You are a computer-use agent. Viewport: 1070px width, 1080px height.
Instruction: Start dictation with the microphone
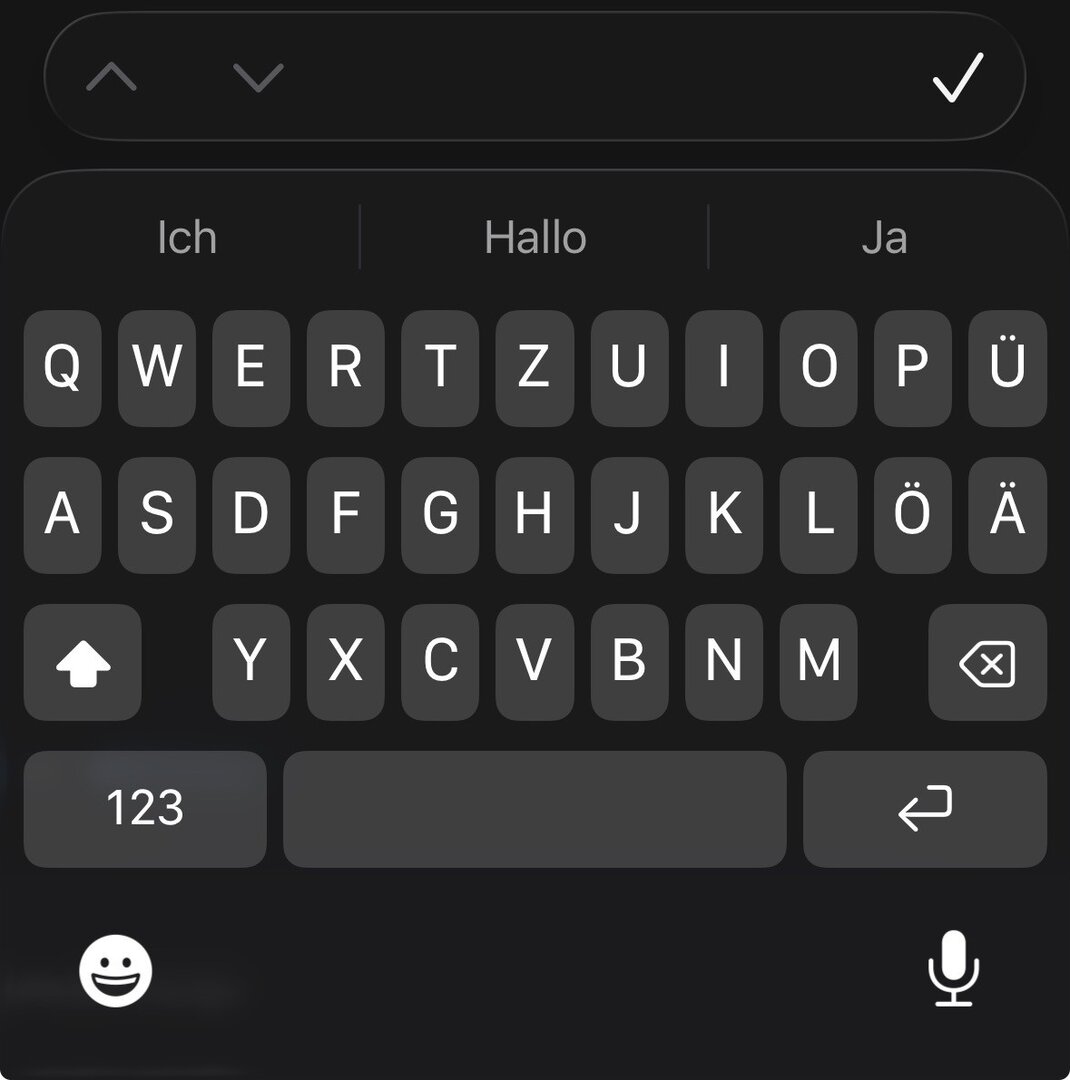pyautogui.click(x=953, y=967)
